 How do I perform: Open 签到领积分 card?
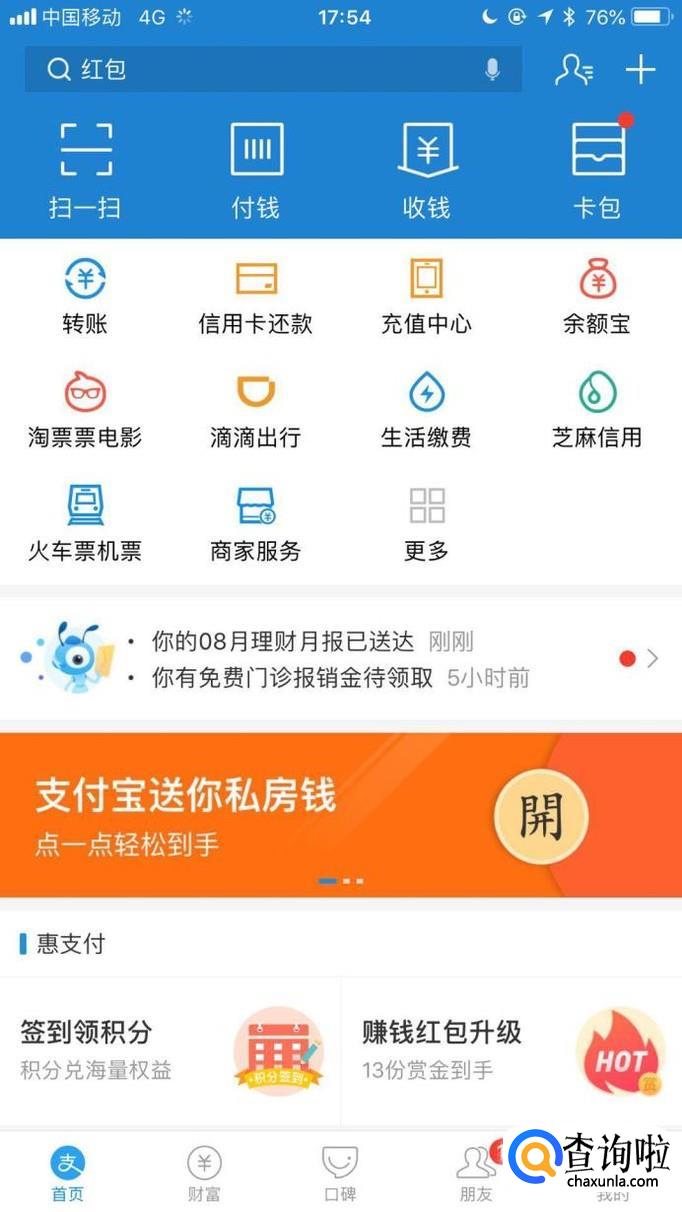click(x=170, y=1050)
